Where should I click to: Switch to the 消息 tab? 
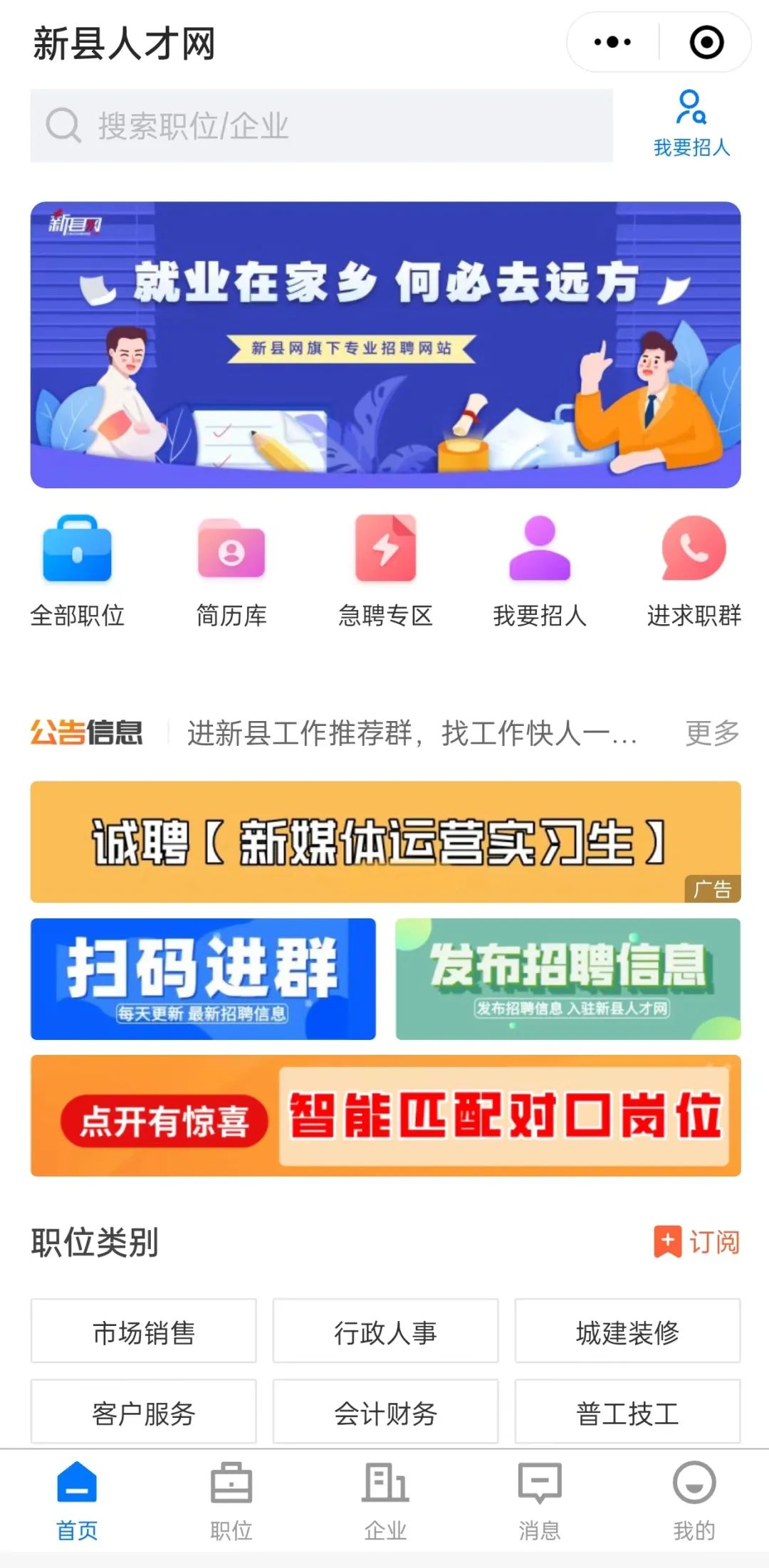[539, 1500]
